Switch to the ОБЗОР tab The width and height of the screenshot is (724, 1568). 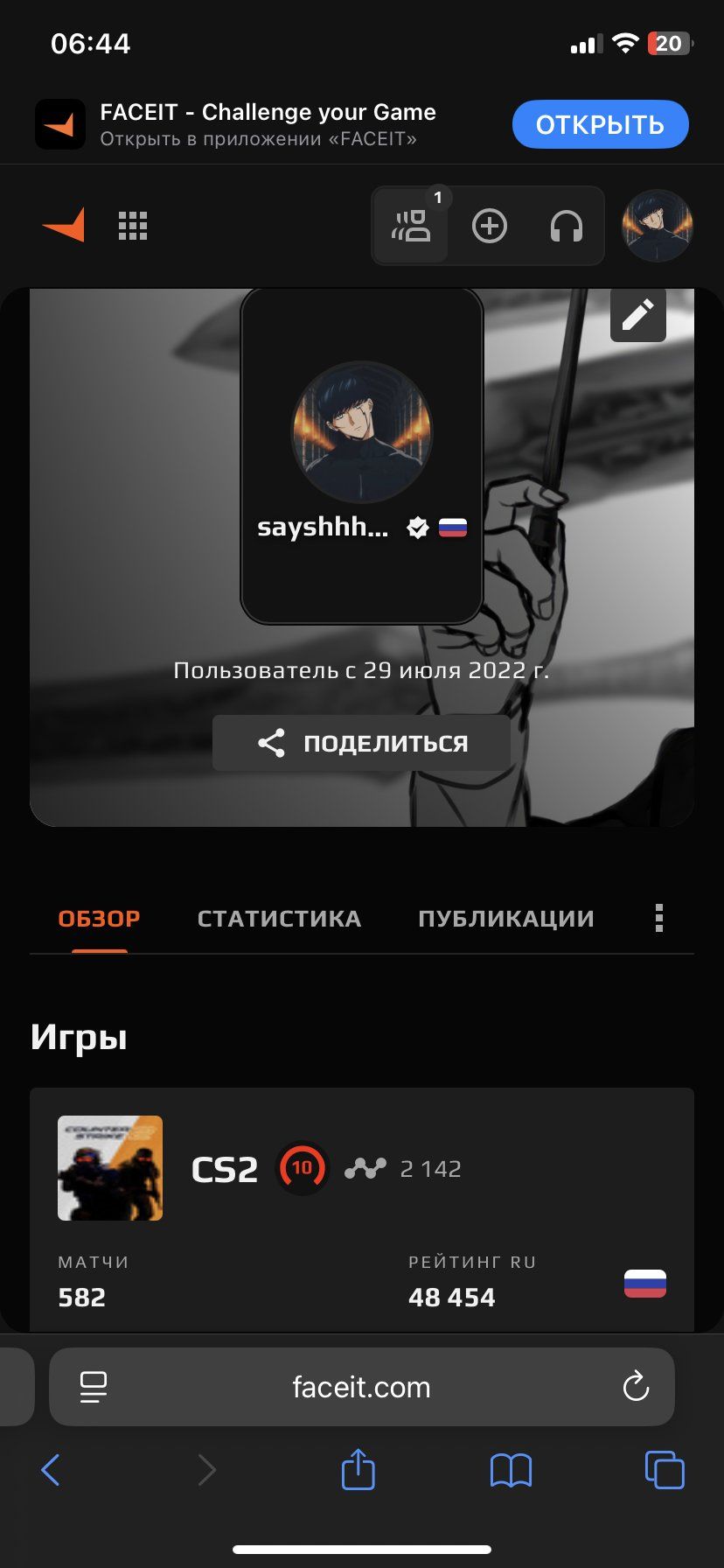click(x=99, y=919)
